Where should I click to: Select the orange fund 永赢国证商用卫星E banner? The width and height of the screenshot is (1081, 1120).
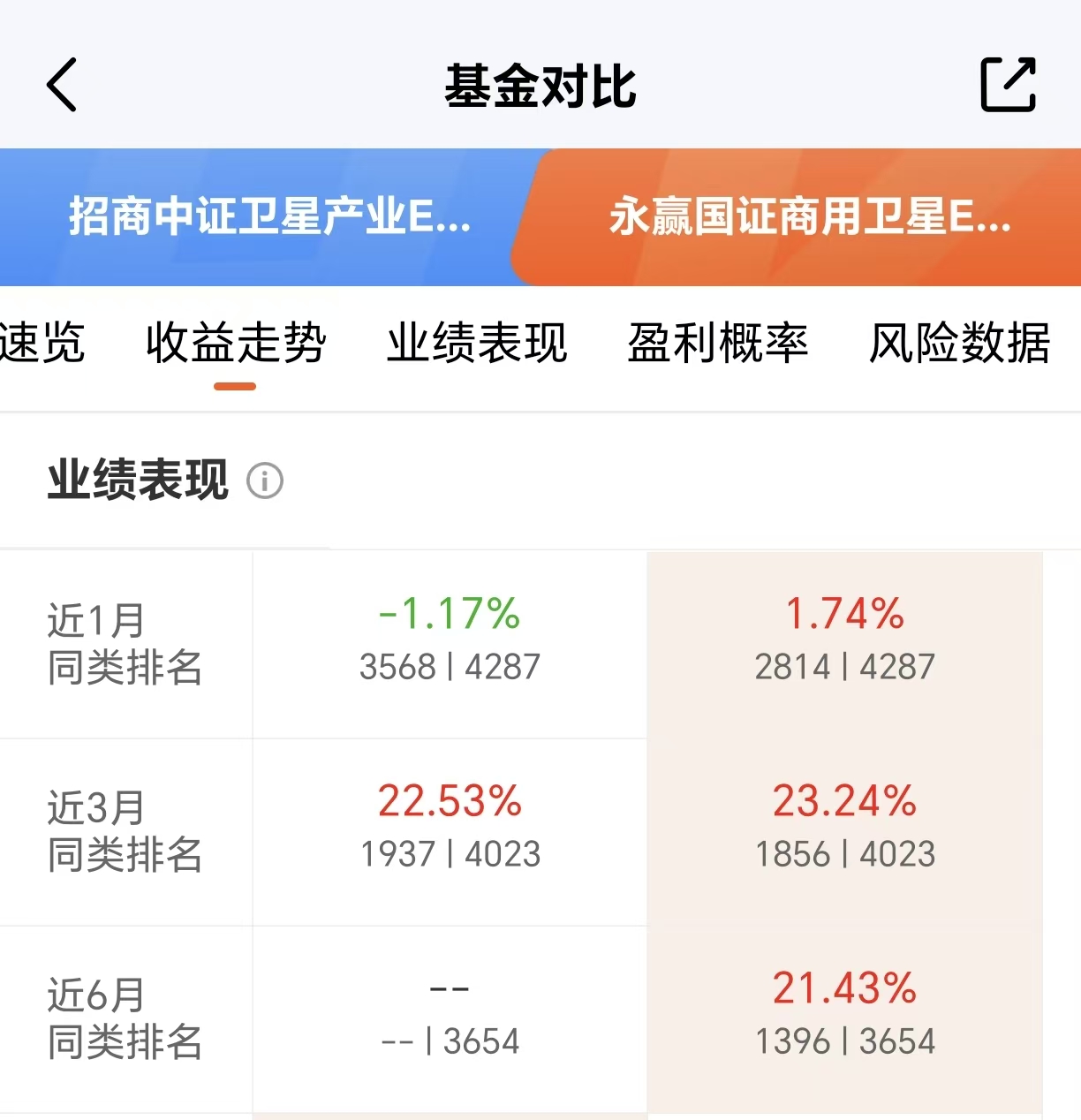coord(808,217)
